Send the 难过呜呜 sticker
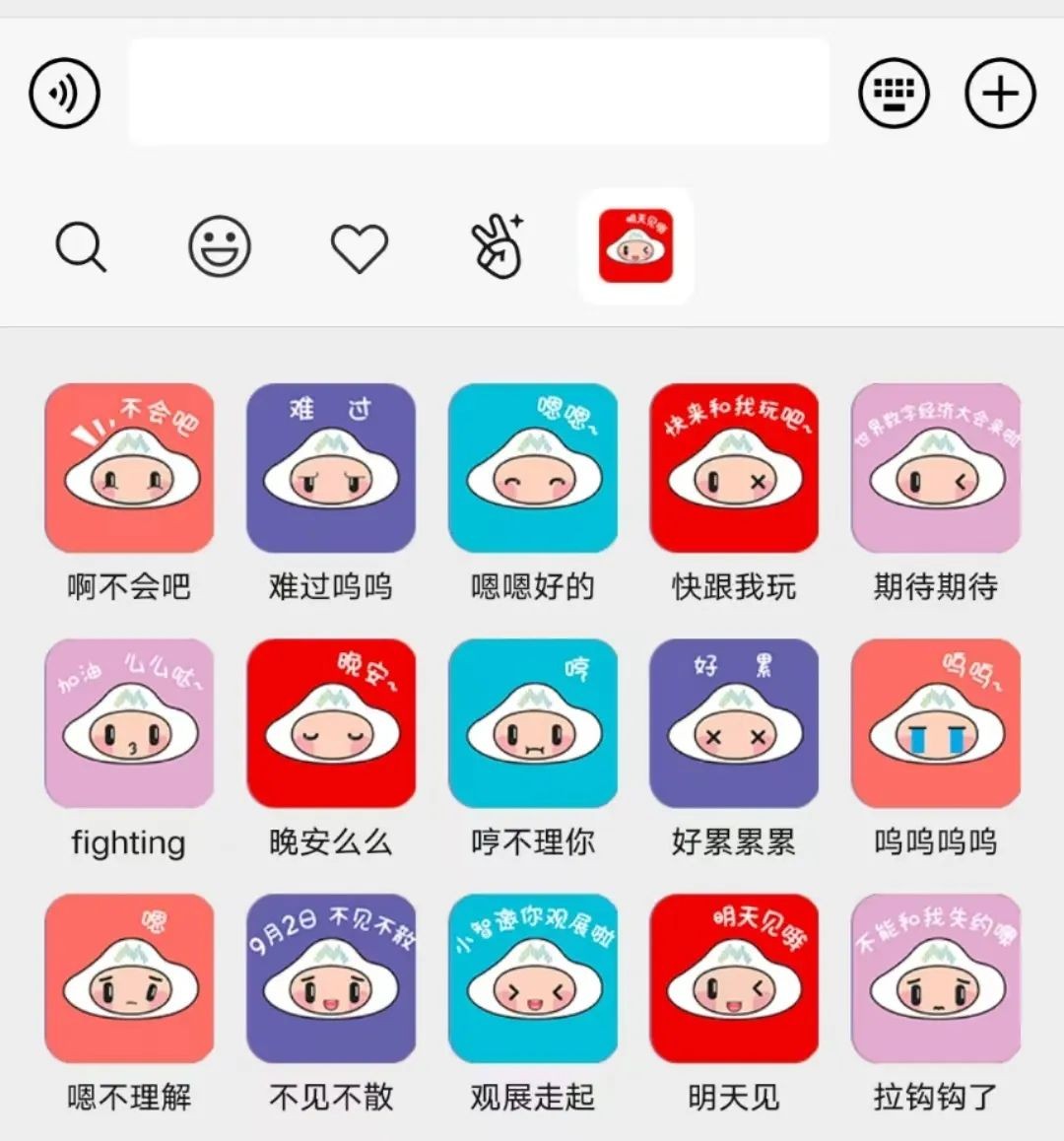Image resolution: width=1064 pixels, height=1141 pixels. point(331,468)
